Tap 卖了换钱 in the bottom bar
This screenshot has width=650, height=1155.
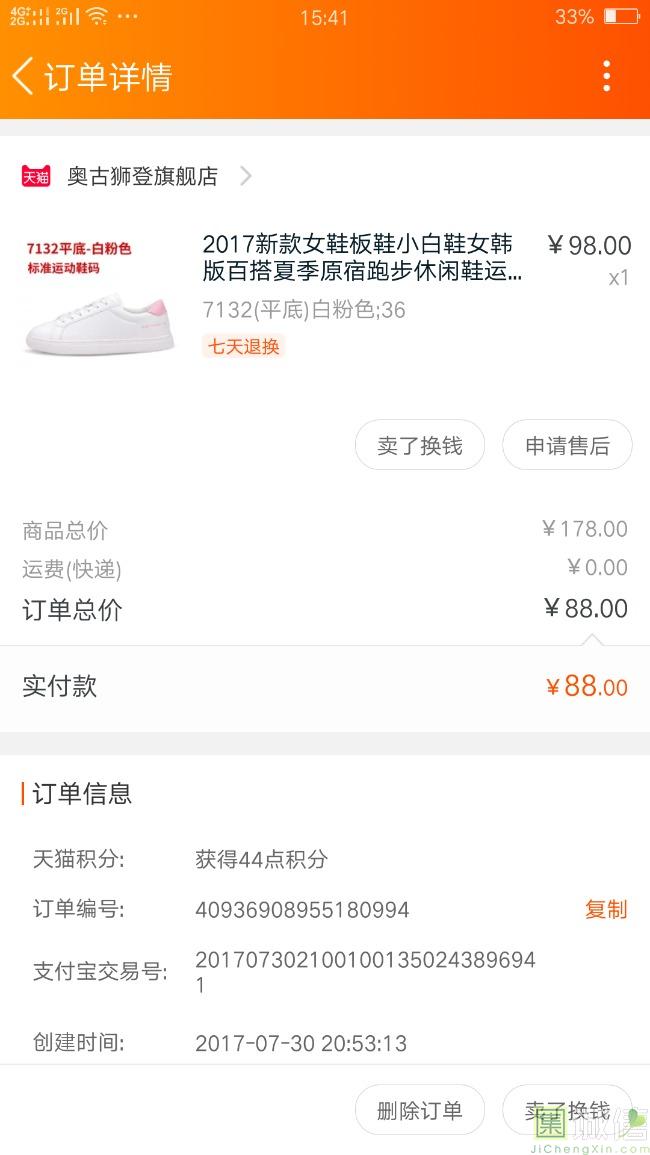click(567, 1110)
